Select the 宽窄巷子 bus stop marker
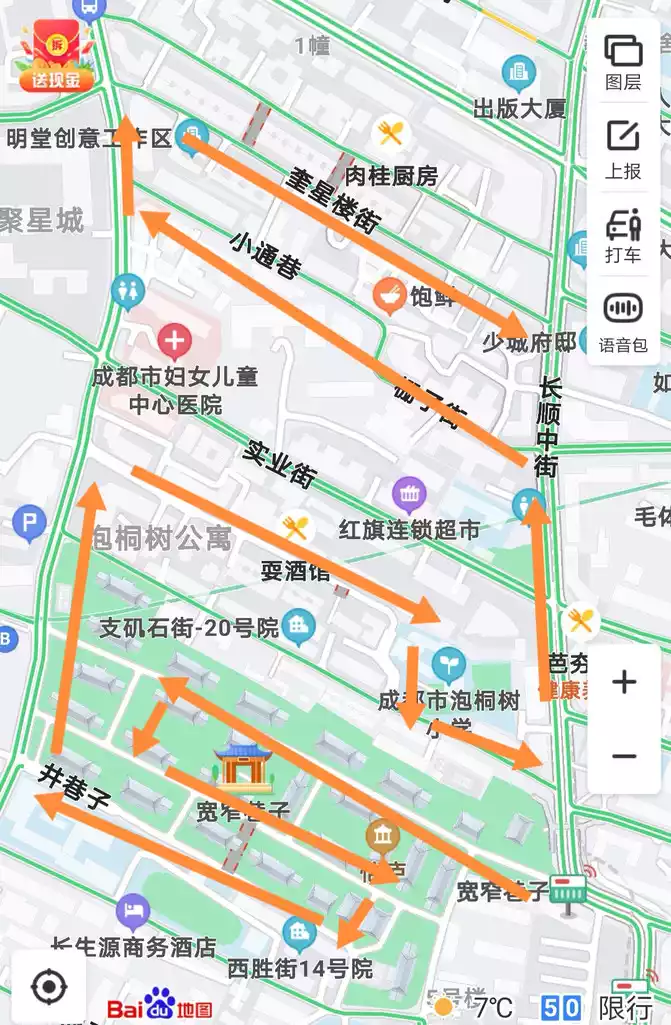This screenshot has height=1025, width=671. pyautogui.click(x=568, y=890)
